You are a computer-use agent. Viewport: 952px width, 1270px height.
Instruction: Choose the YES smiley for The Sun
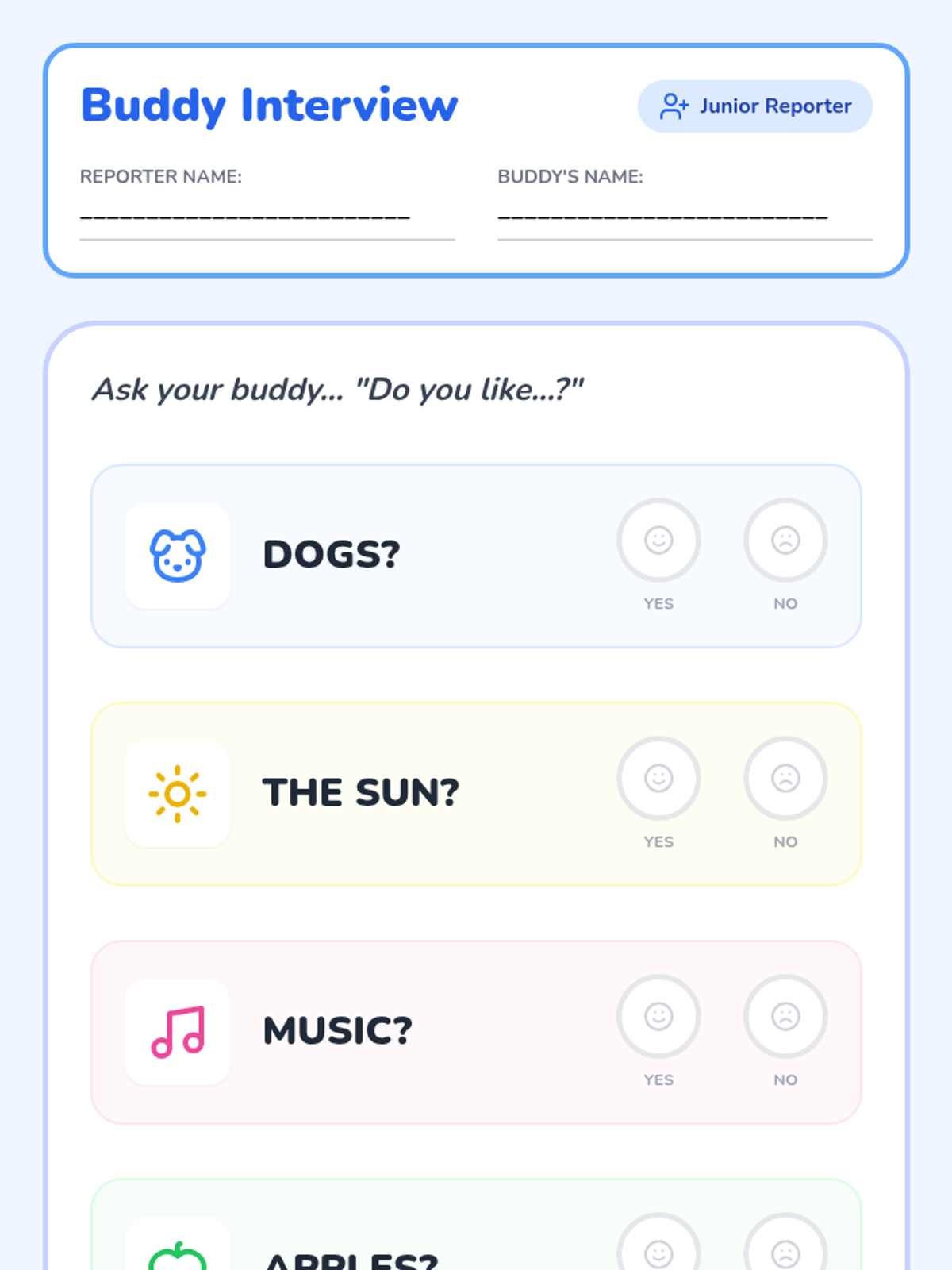(658, 778)
